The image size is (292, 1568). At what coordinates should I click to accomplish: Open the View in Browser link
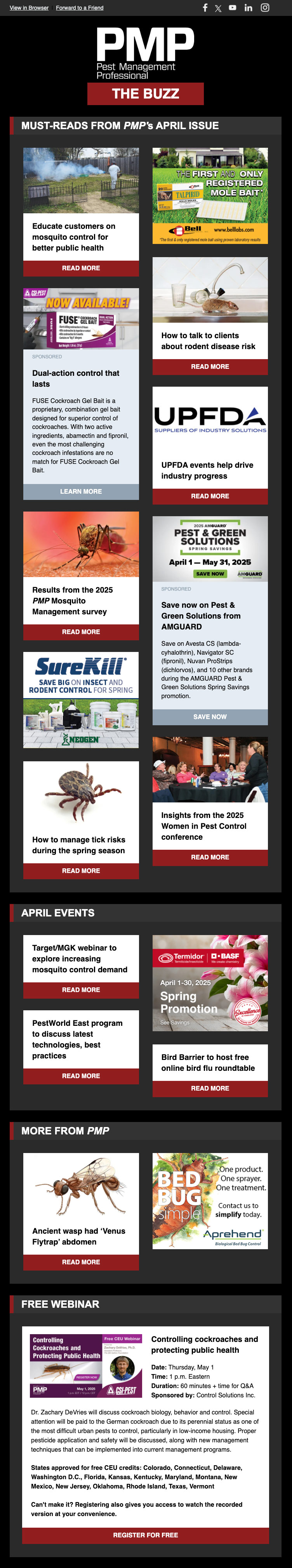pyautogui.click(x=29, y=8)
